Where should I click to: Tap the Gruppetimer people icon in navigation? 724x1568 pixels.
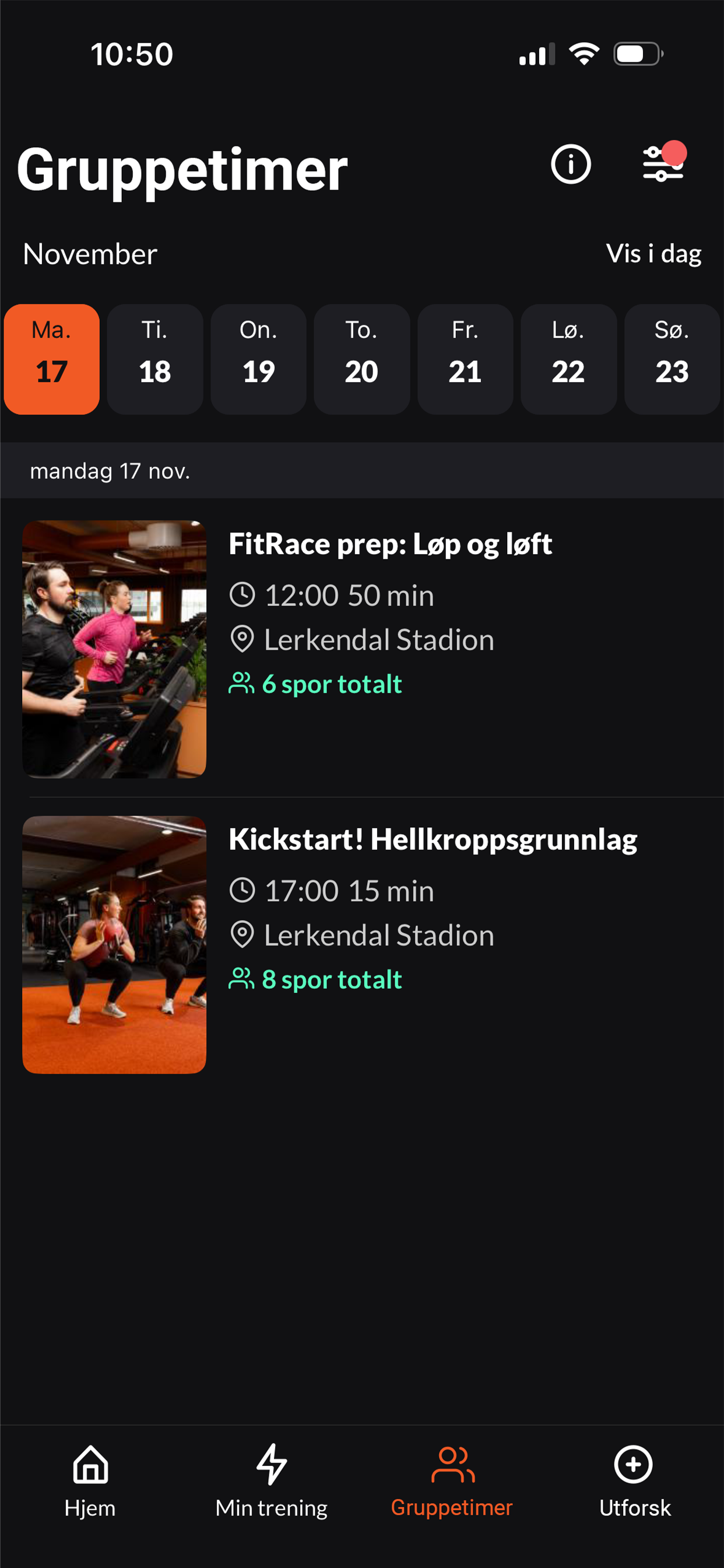tap(451, 1459)
